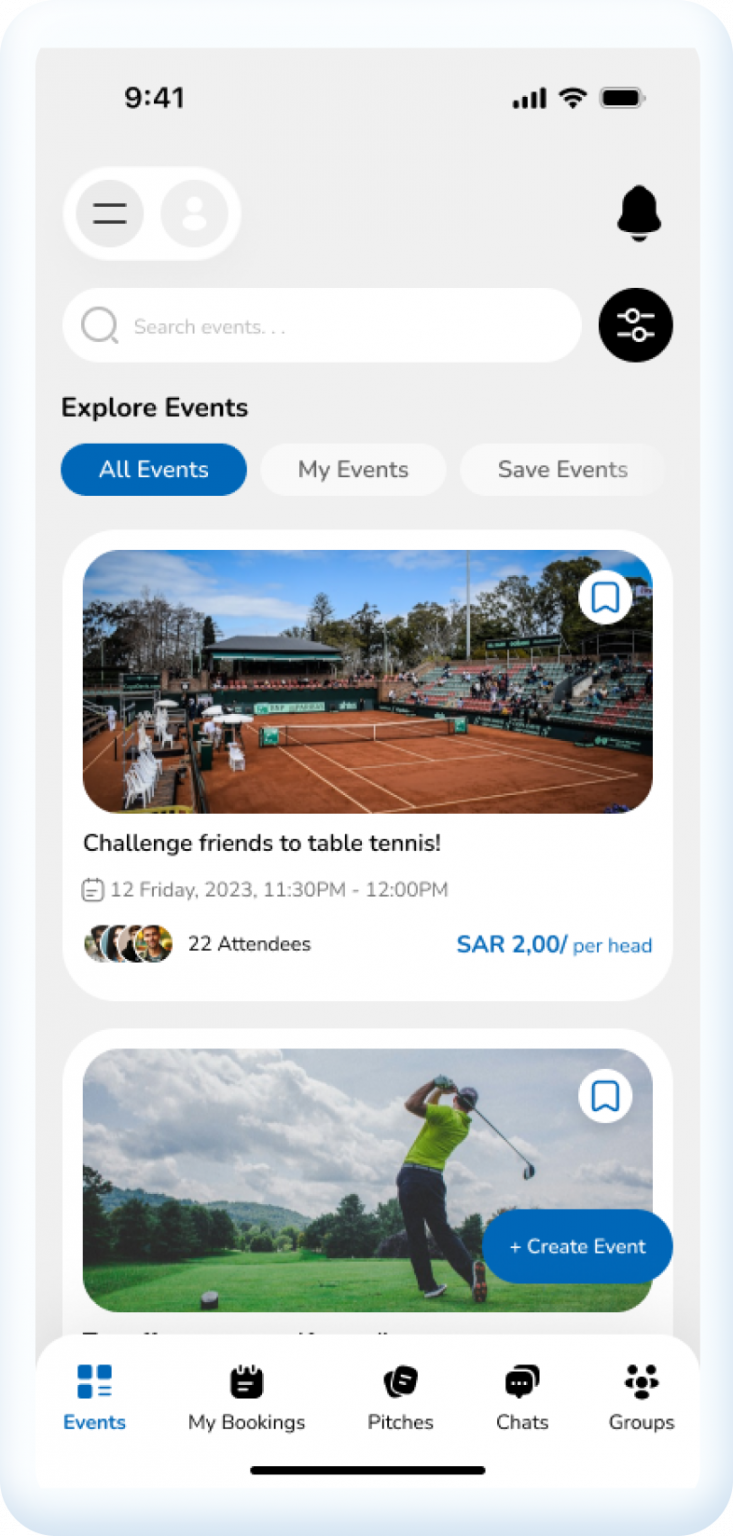Open the event filter settings
The image size is (733, 1536).
coord(635,325)
